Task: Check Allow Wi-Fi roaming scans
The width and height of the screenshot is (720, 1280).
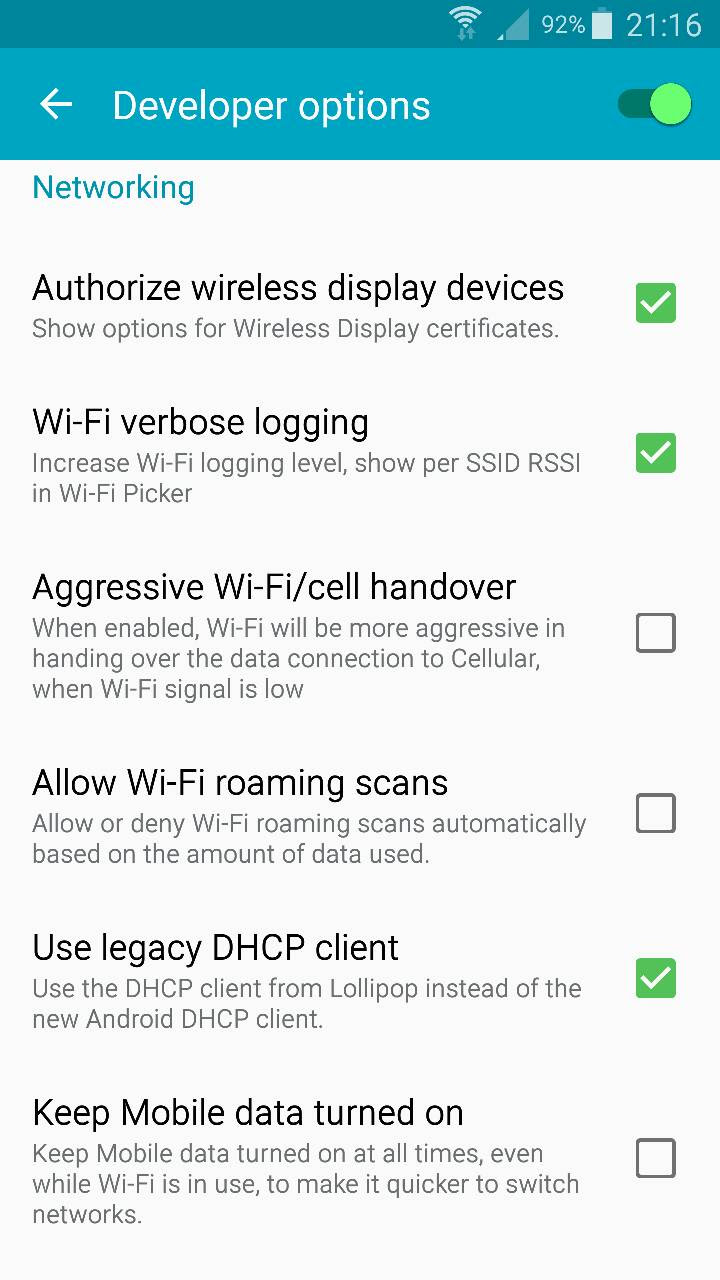Action: (x=656, y=814)
